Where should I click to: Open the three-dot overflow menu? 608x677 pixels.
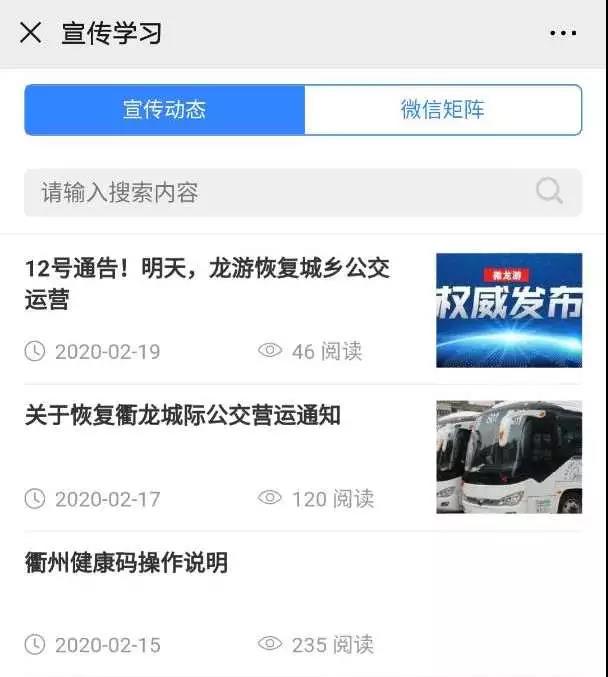coord(563,33)
